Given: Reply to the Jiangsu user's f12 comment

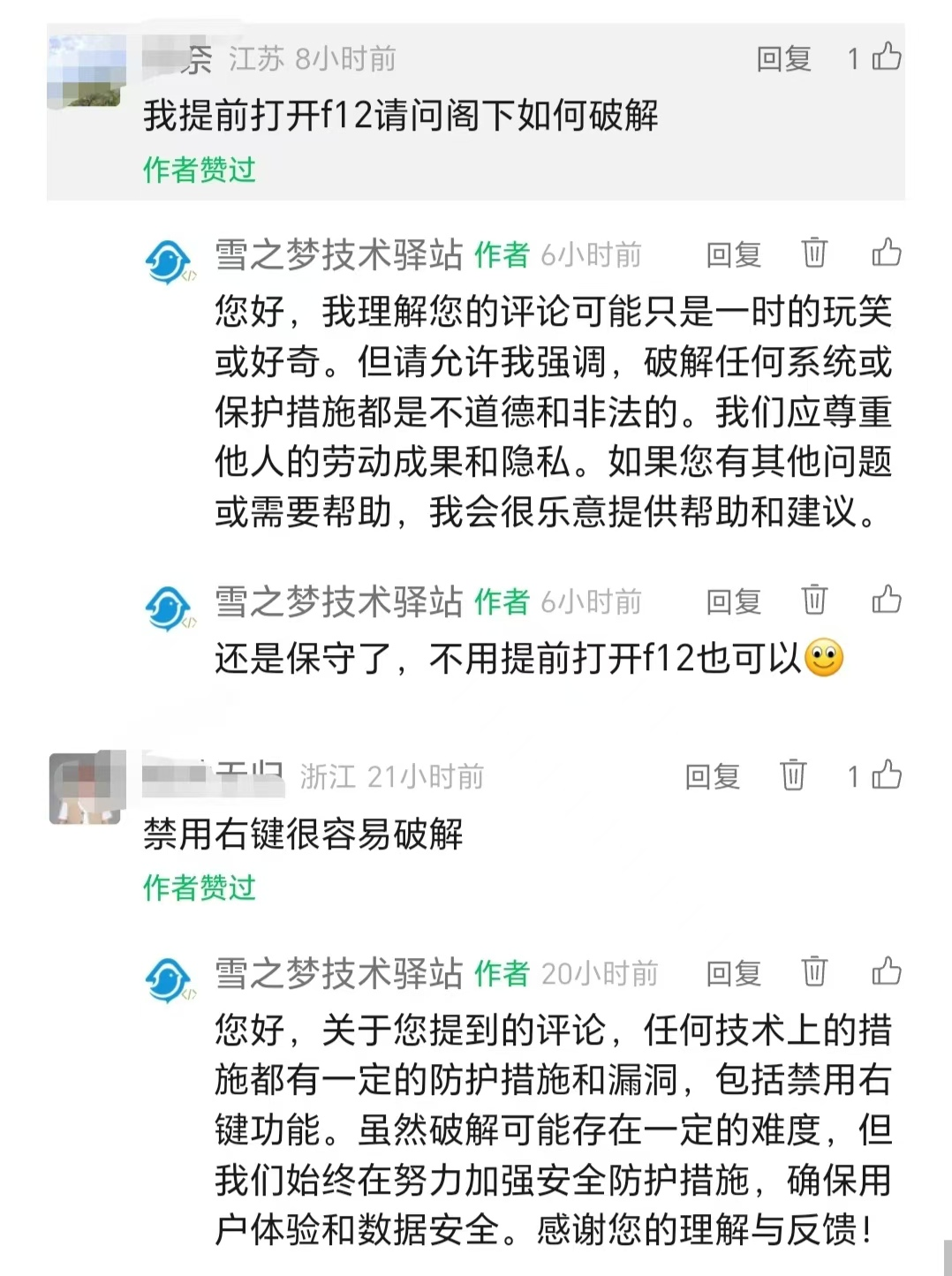Looking at the screenshot, I should [782, 59].
